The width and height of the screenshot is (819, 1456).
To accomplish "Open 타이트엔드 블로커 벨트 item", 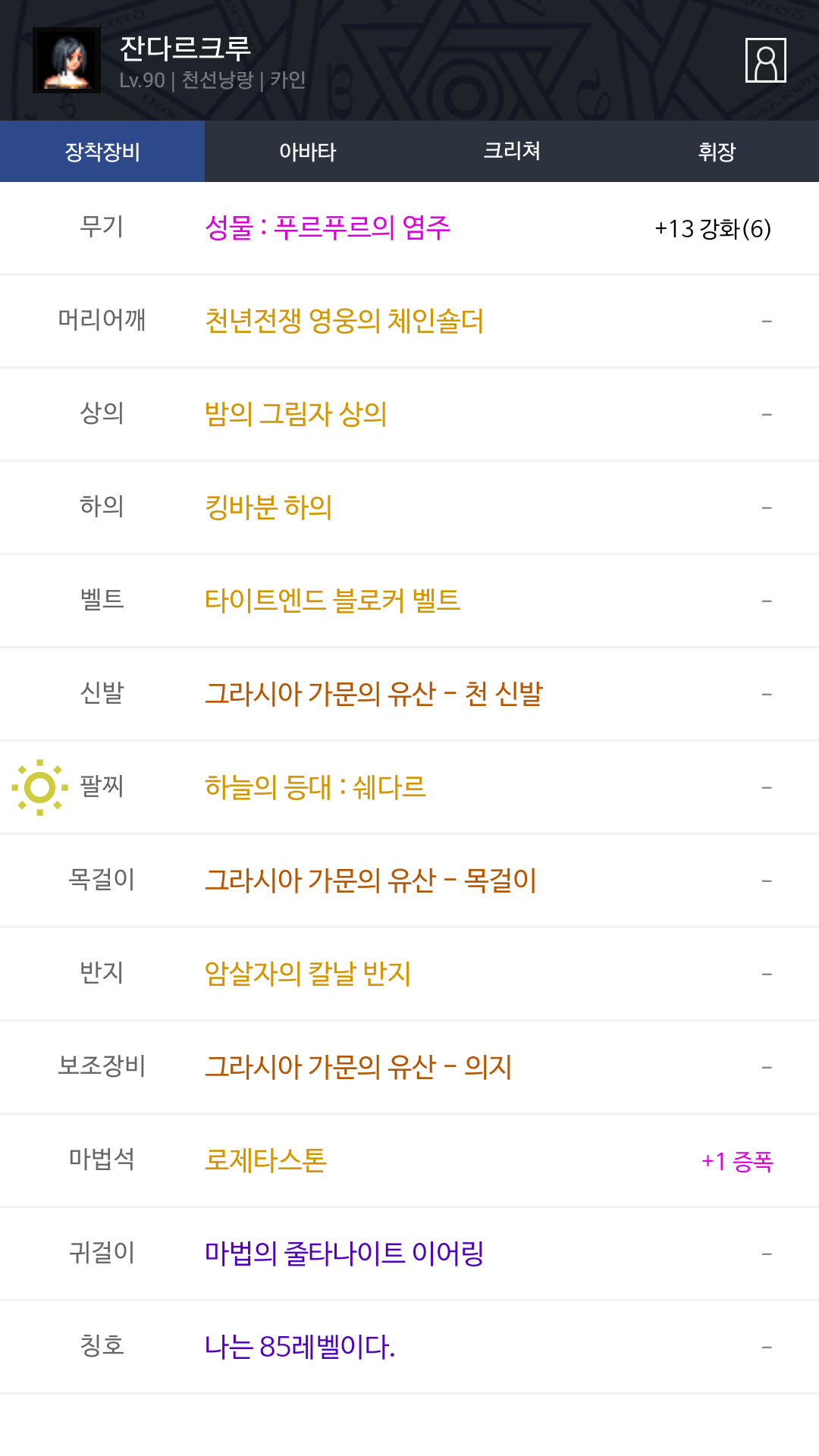I will pyautogui.click(x=332, y=601).
